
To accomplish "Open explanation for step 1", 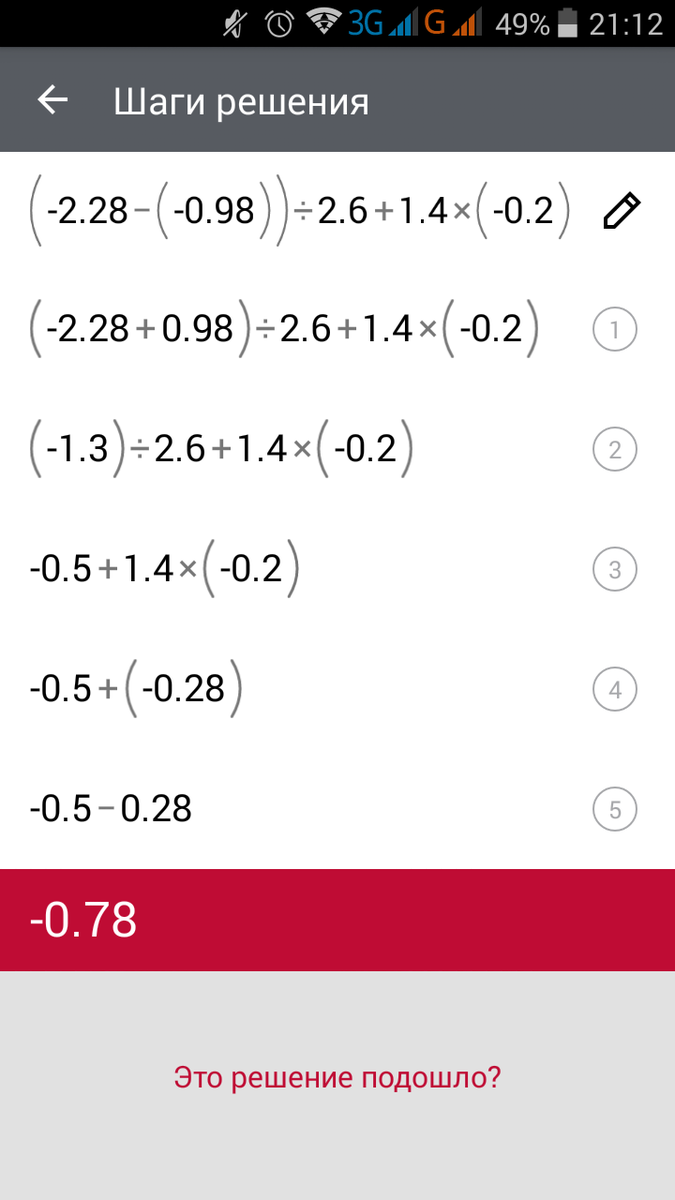I will [x=614, y=331].
